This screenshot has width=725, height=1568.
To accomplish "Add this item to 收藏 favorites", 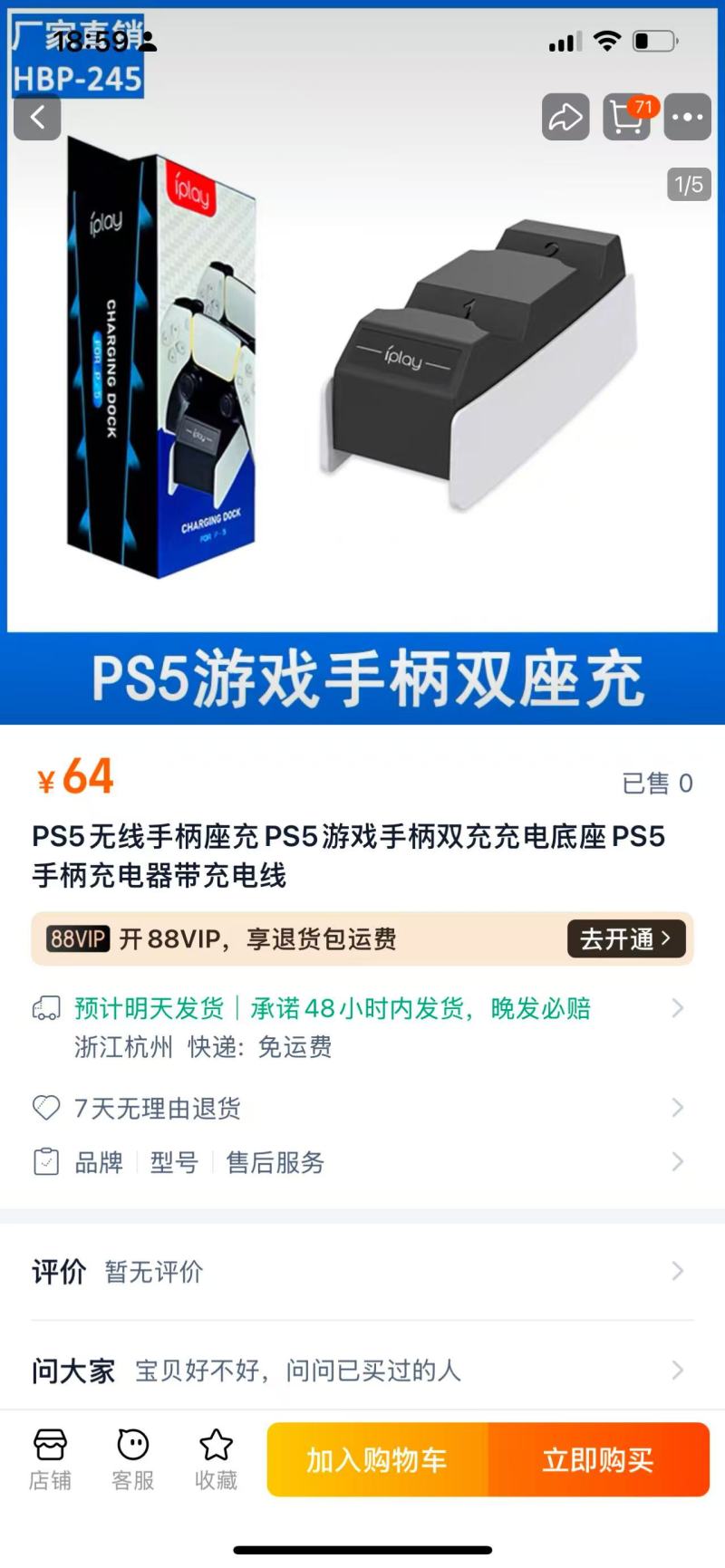I will point(217,1459).
